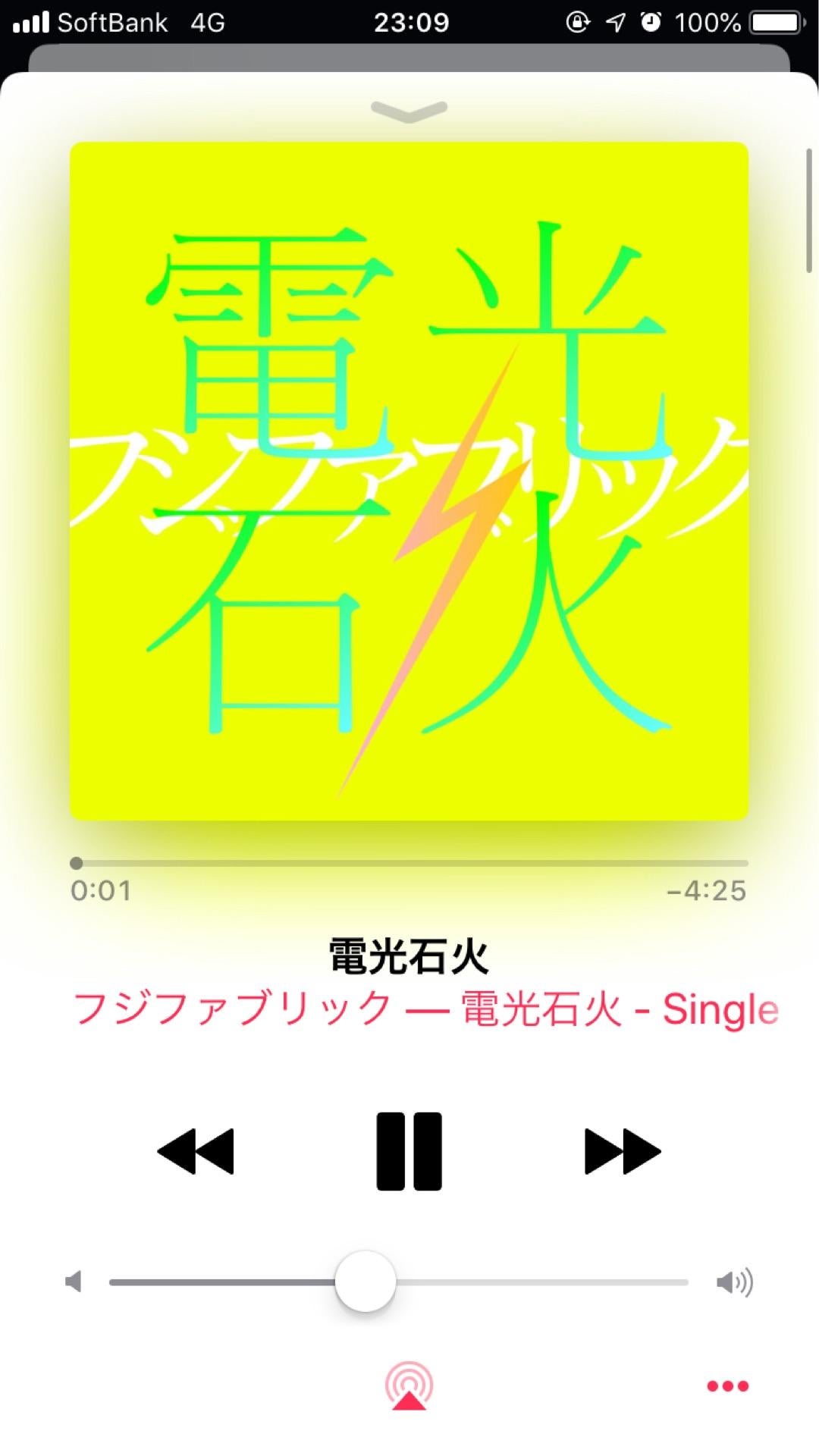
Task: Collapse the now playing screen with the chevron
Action: click(x=409, y=111)
